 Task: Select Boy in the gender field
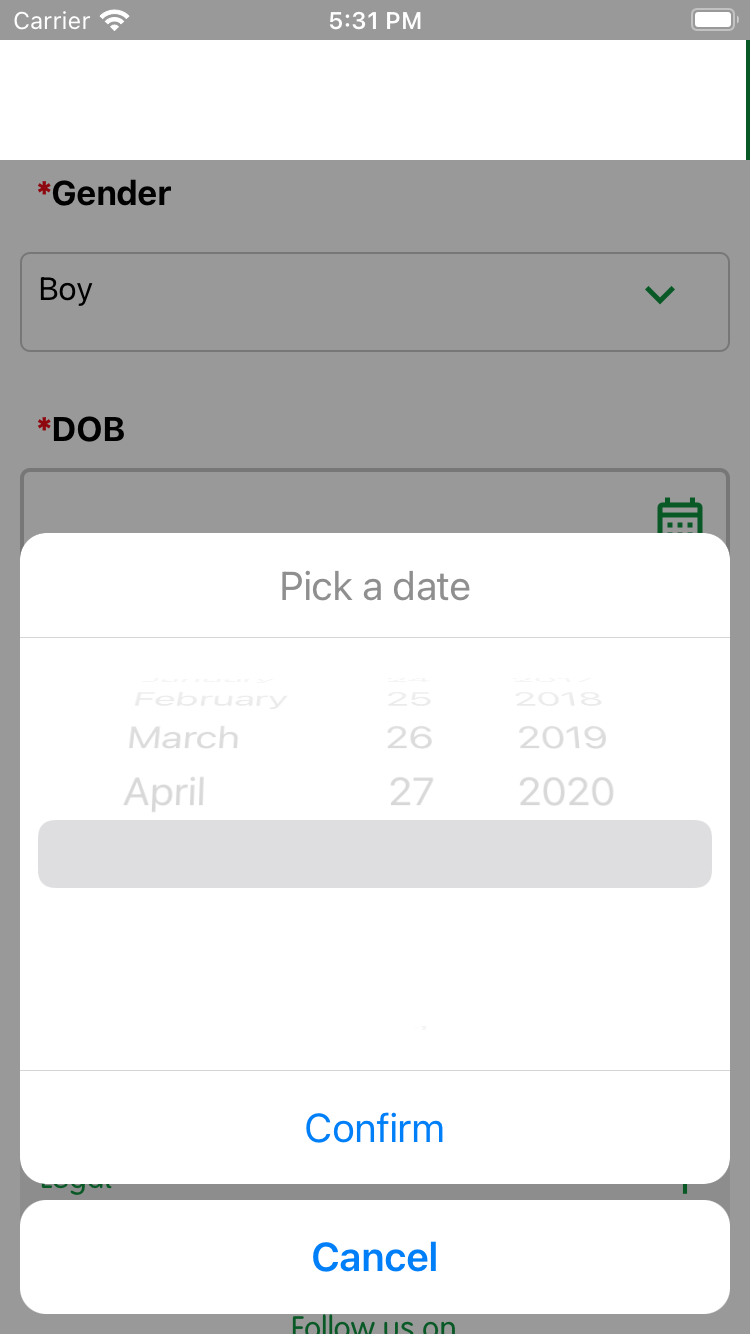tap(65, 289)
